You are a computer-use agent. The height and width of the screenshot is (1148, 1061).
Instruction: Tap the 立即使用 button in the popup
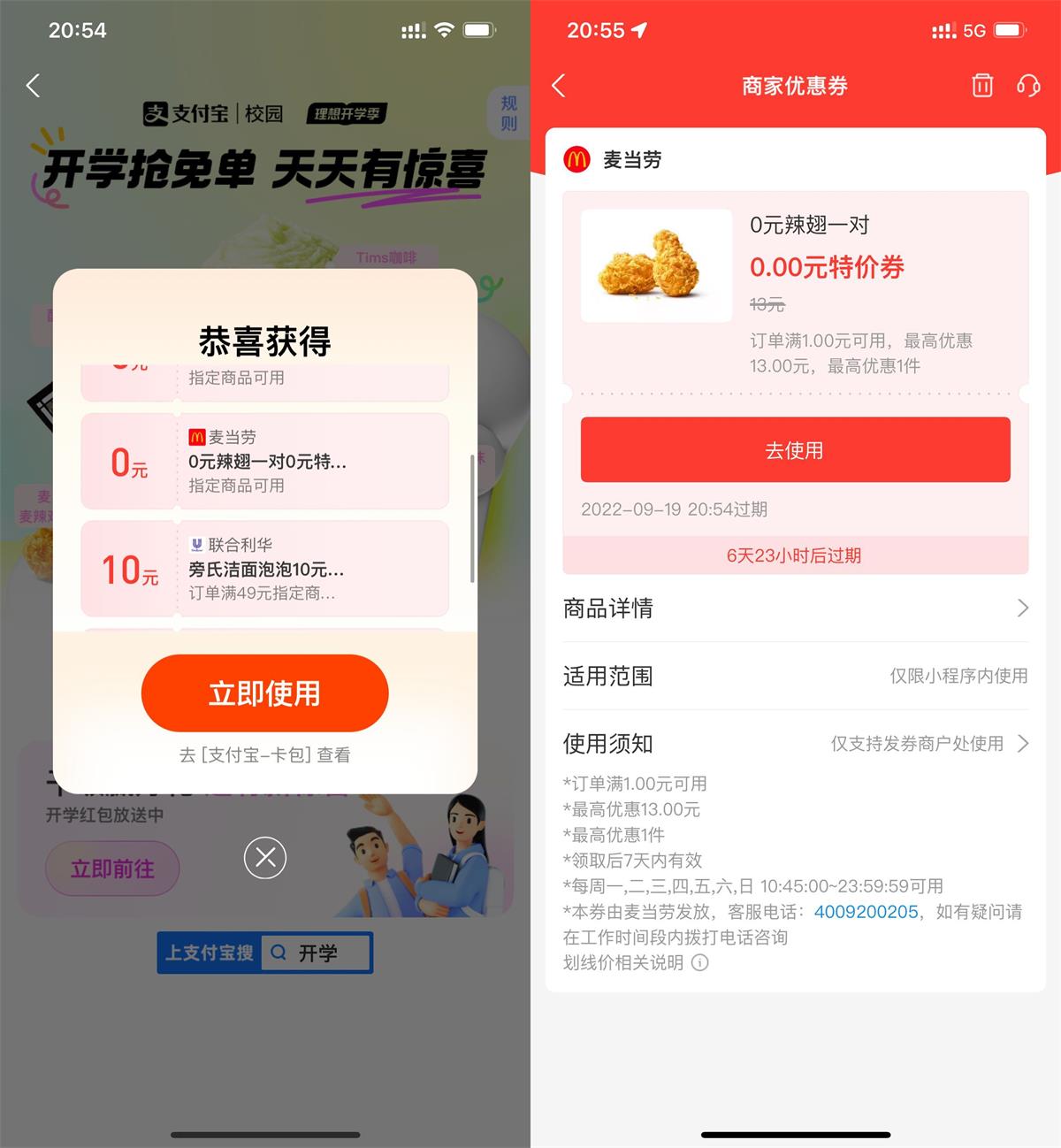coord(264,693)
